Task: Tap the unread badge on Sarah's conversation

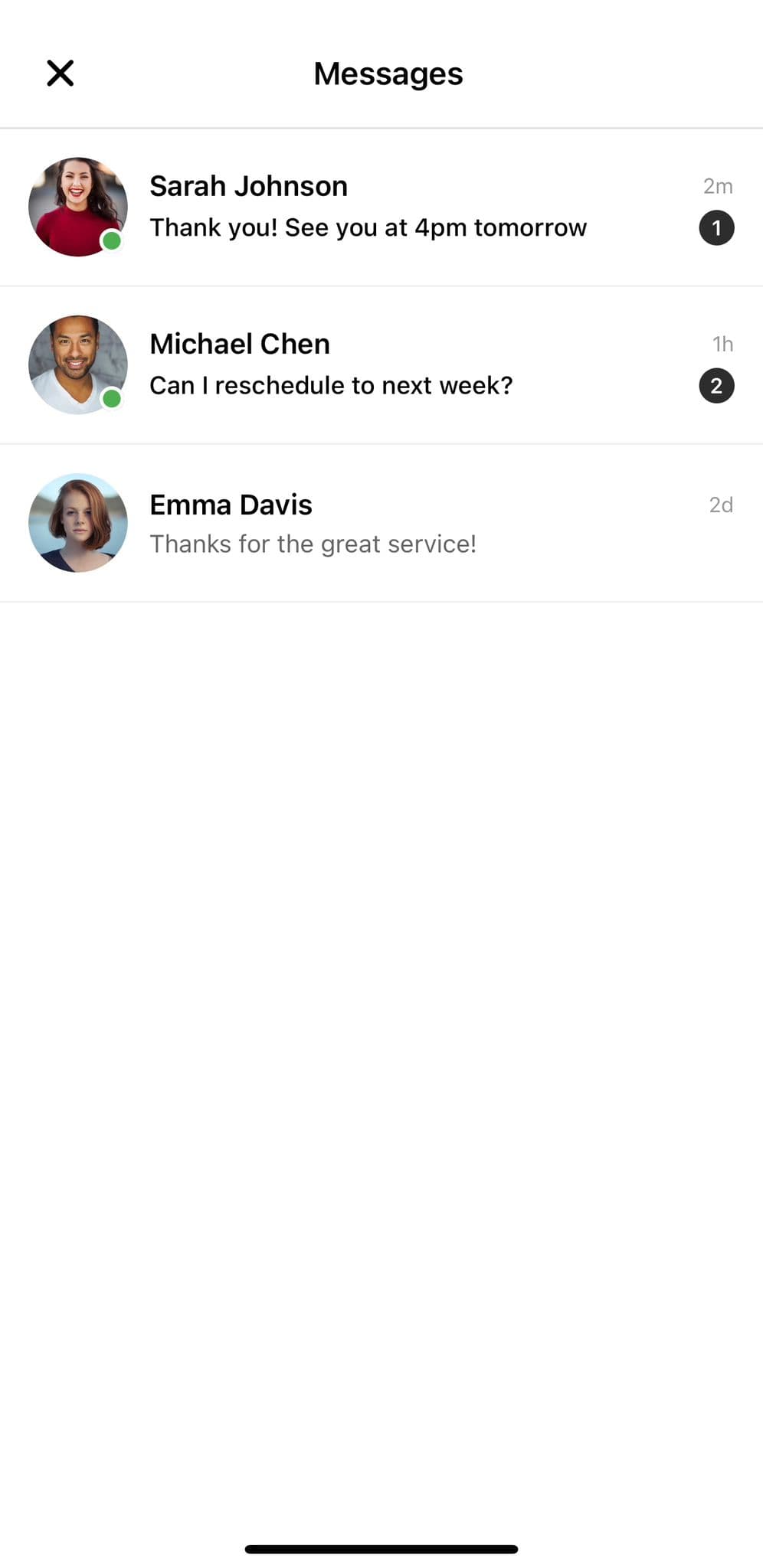Action: [716, 227]
